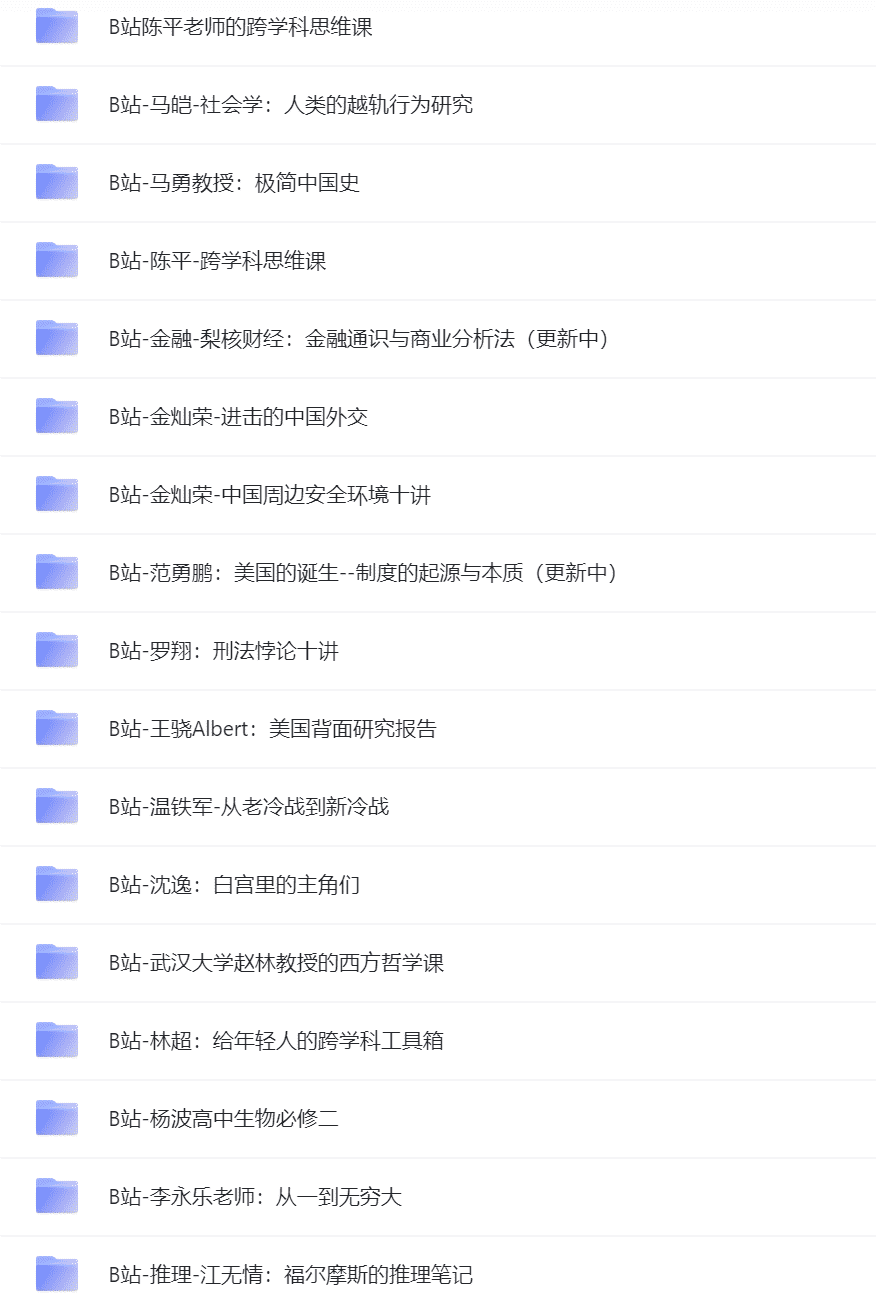The image size is (876, 1304).
Task: Open 金灿荣 中国周边安全环境十讲 folder
Action: [269, 495]
